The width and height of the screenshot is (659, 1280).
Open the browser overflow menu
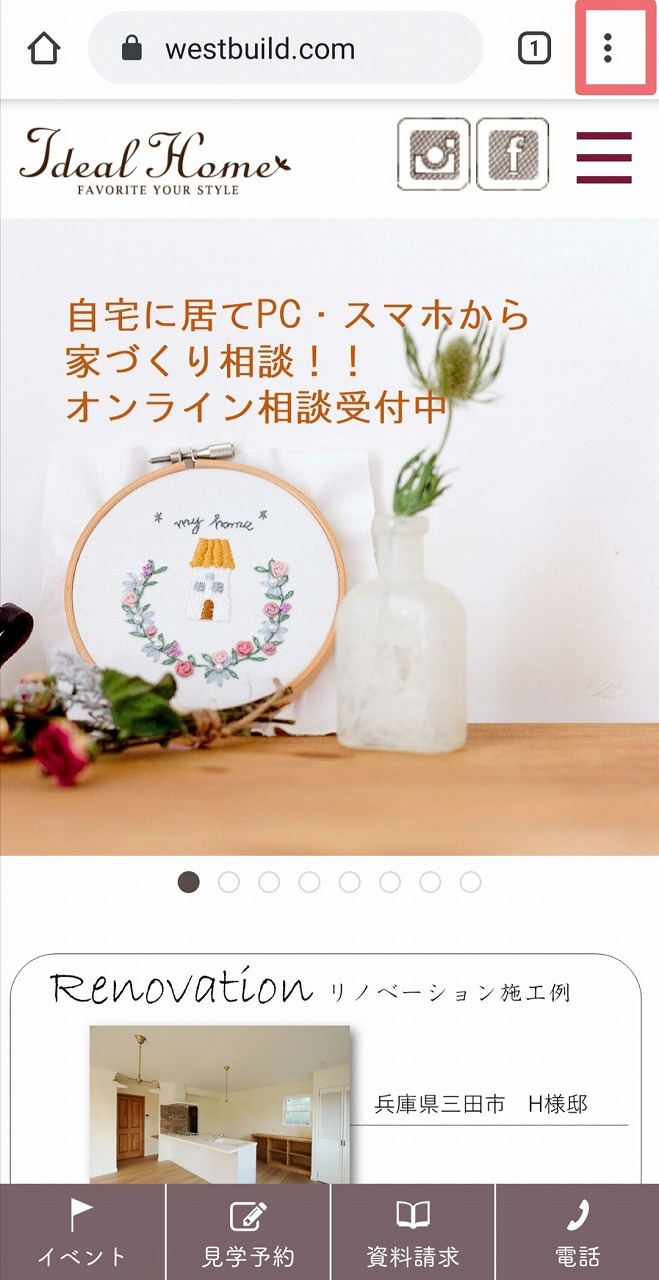[608, 48]
